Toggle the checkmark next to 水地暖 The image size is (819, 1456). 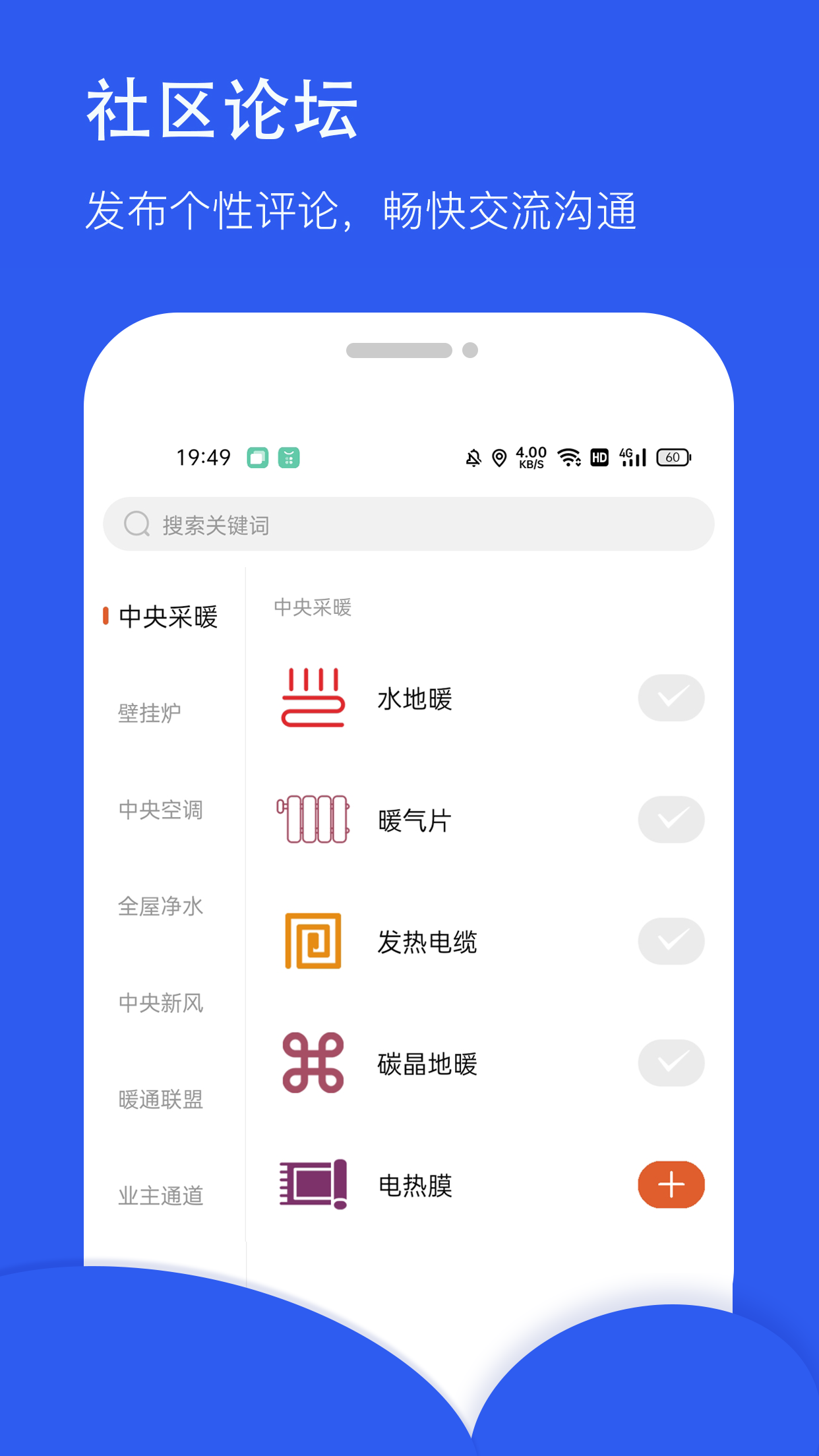671,698
